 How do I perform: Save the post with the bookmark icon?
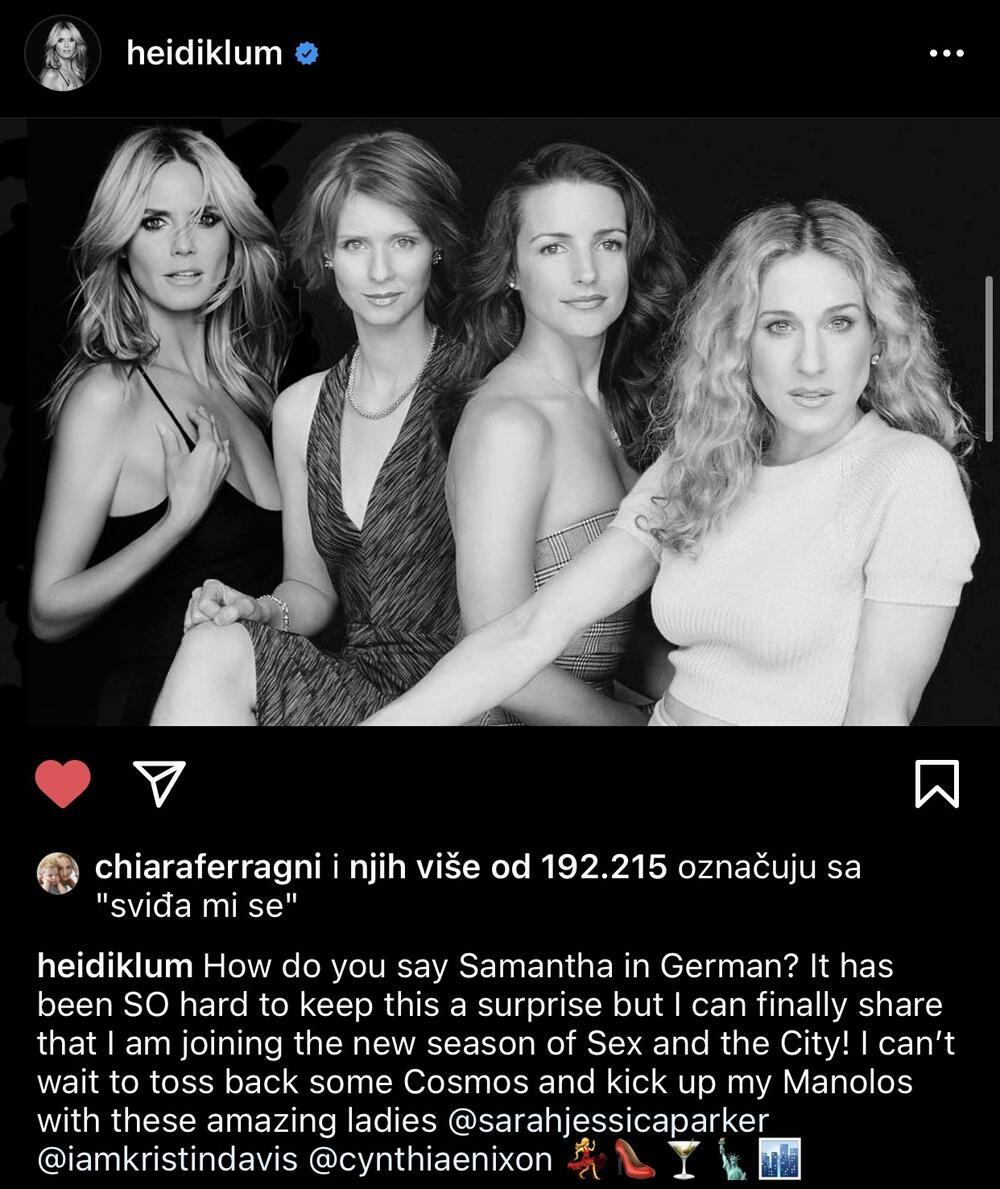[937, 783]
